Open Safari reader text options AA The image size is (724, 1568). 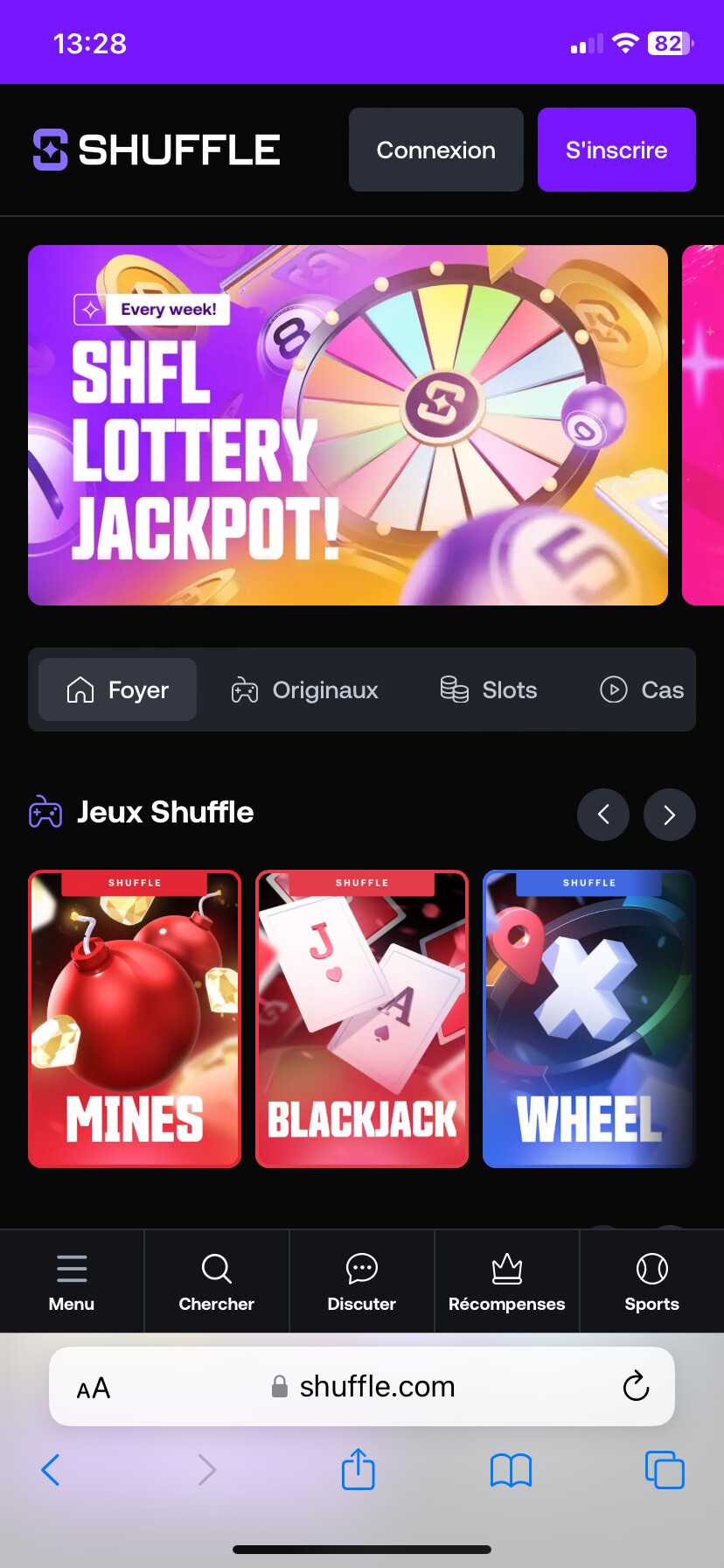(x=94, y=1388)
